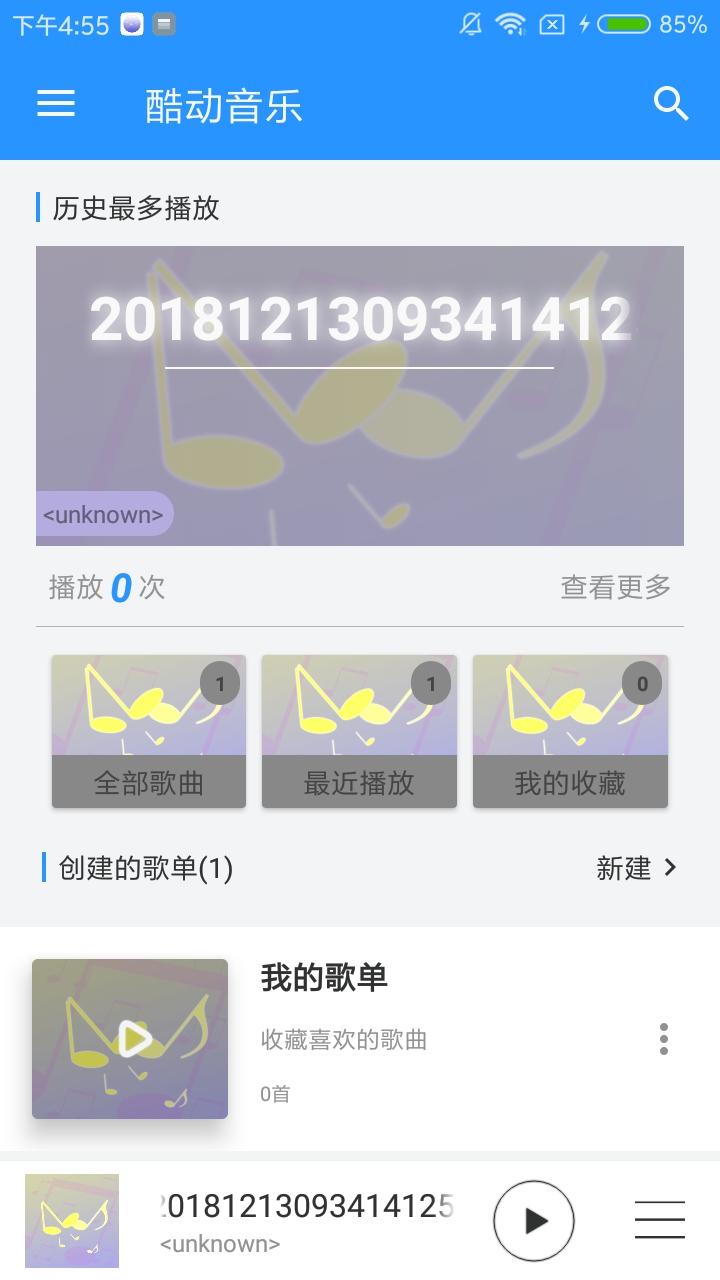Open options menu for 我的歌单 playlist
Screen dimensions: 720x1280
(663, 1039)
